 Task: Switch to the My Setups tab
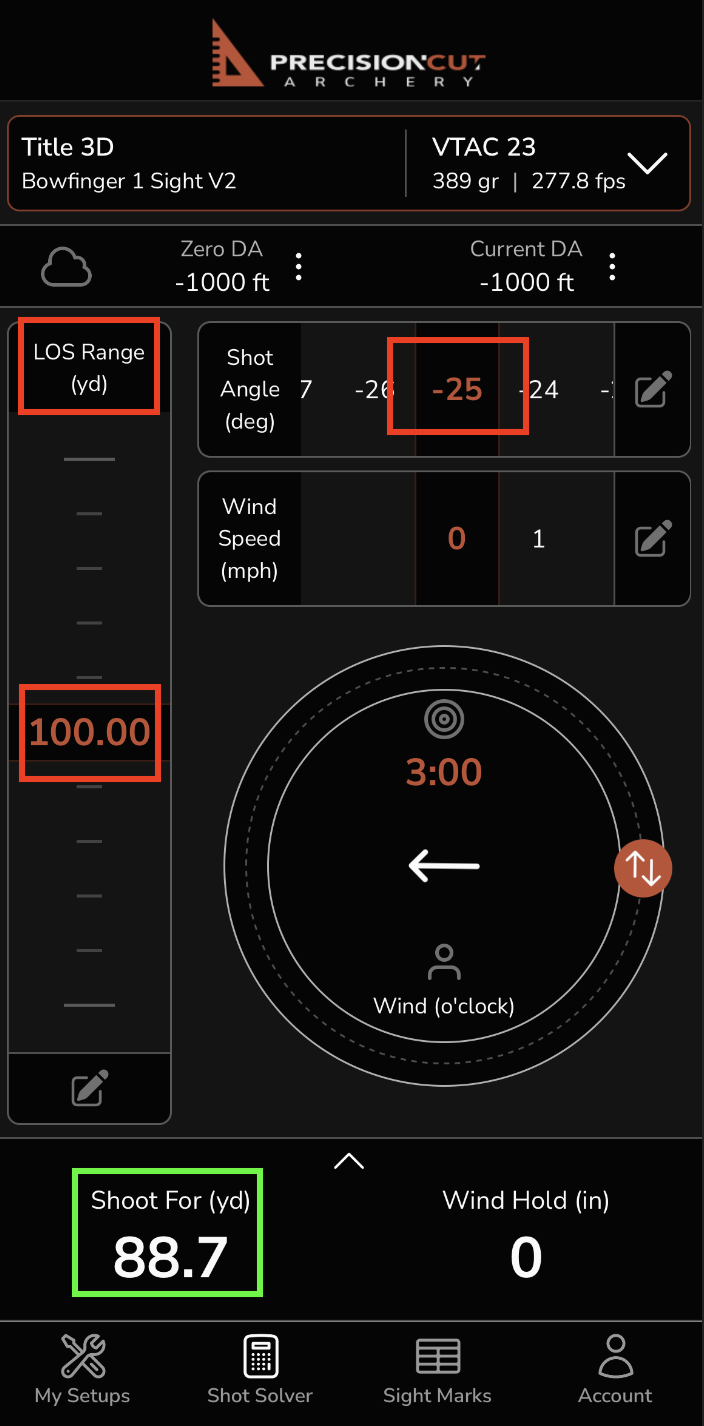click(x=82, y=1370)
